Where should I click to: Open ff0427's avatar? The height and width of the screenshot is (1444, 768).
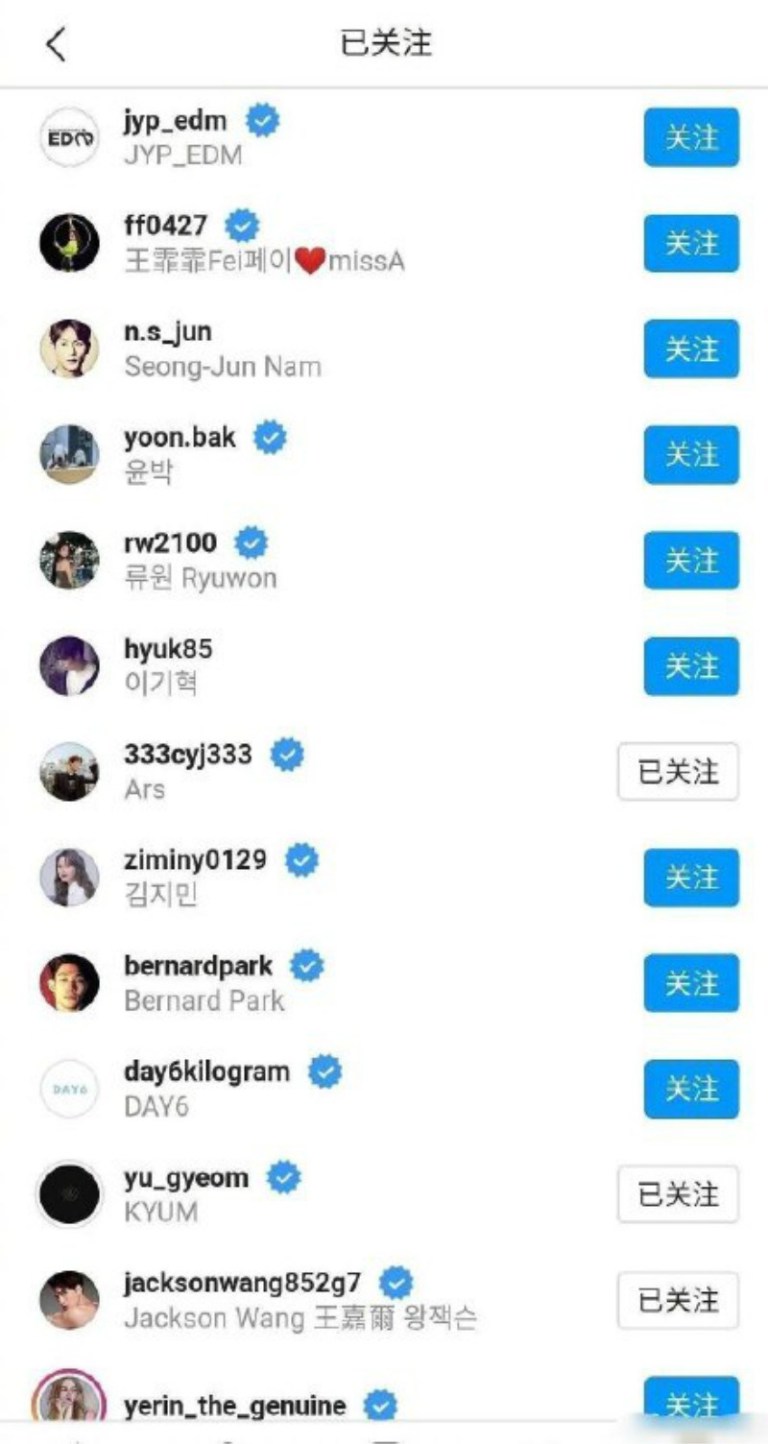(x=69, y=243)
